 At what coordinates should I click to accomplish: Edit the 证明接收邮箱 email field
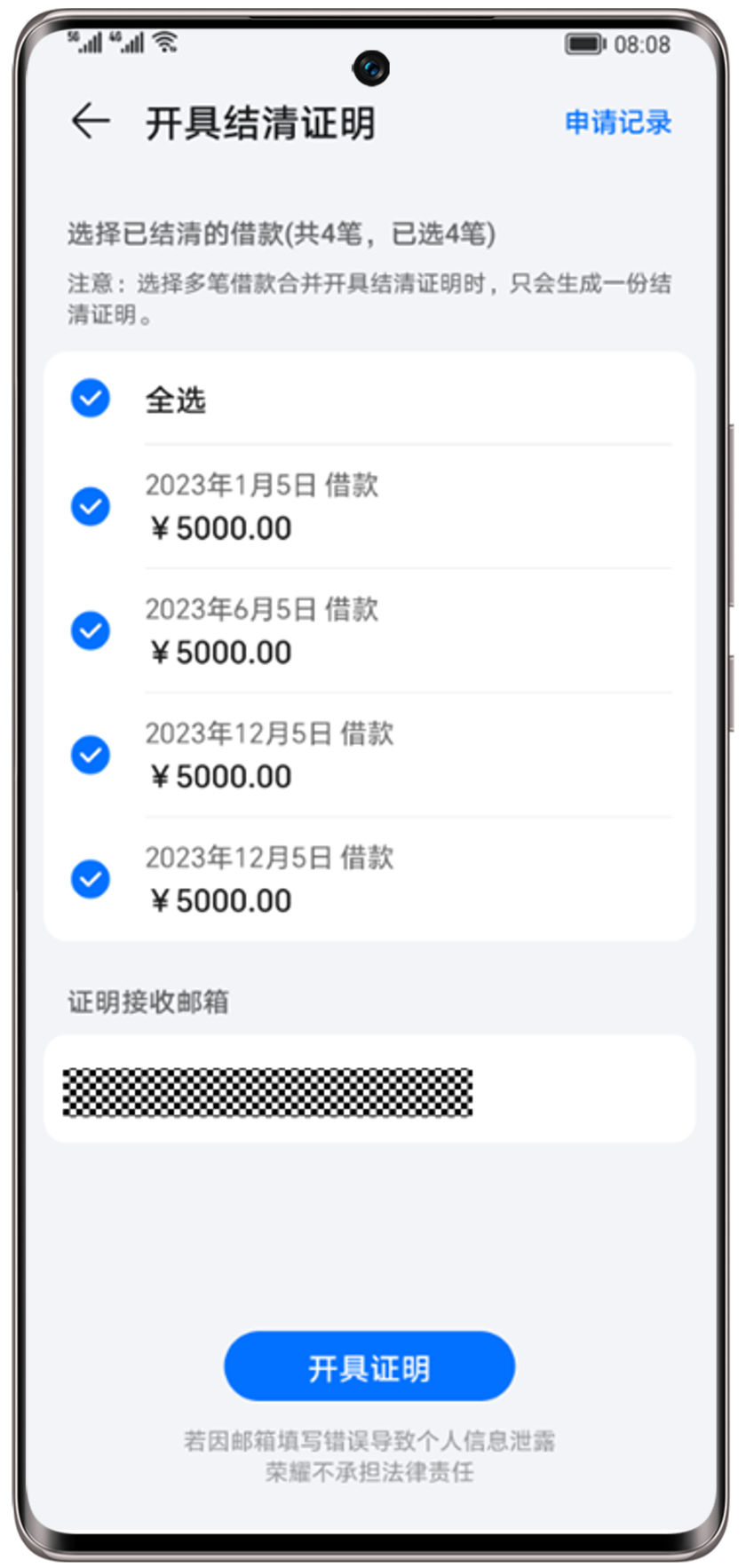pyautogui.click(x=369, y=1091)
